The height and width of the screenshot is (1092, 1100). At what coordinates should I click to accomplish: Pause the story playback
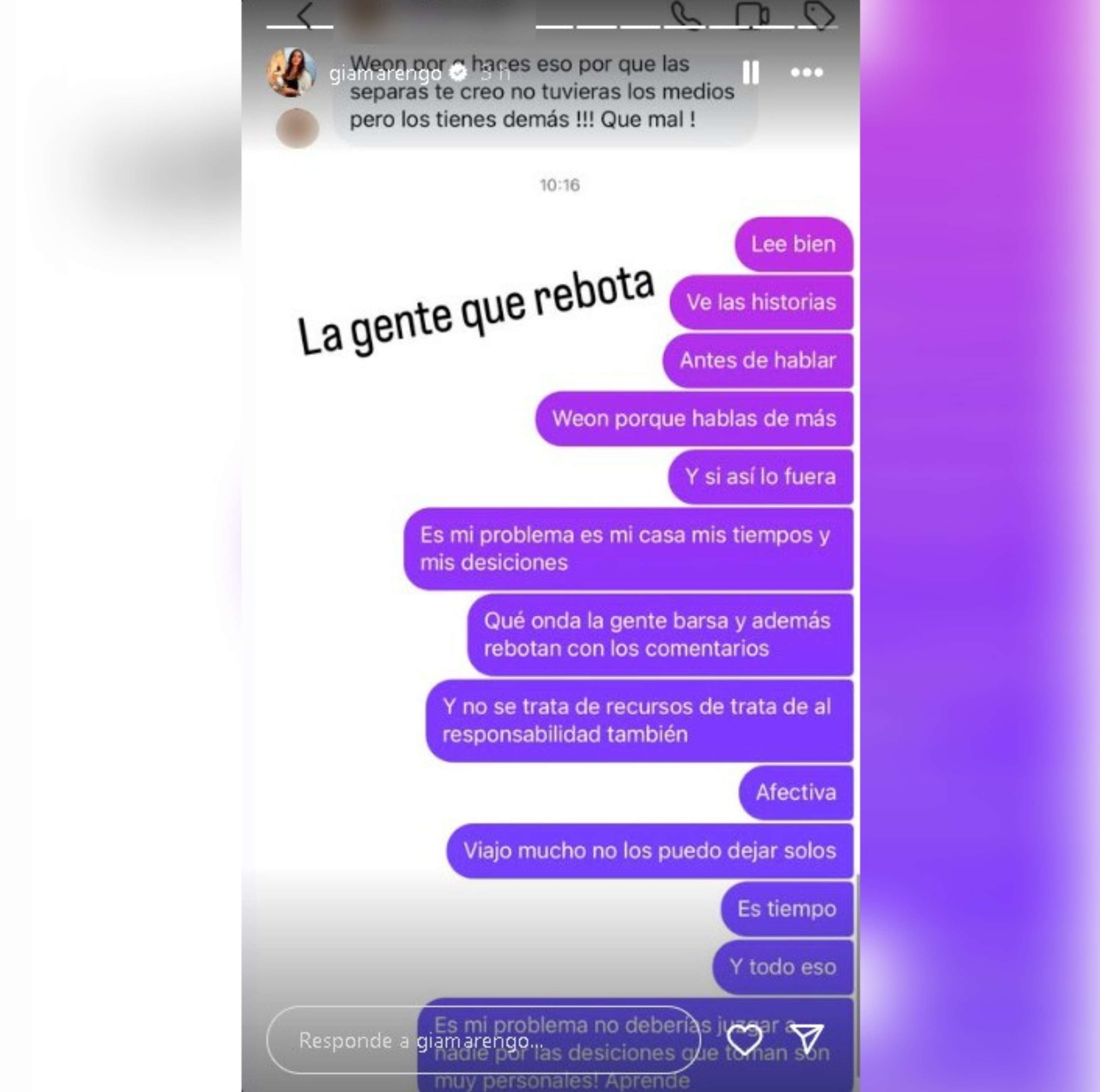click(x=751, y=73)
